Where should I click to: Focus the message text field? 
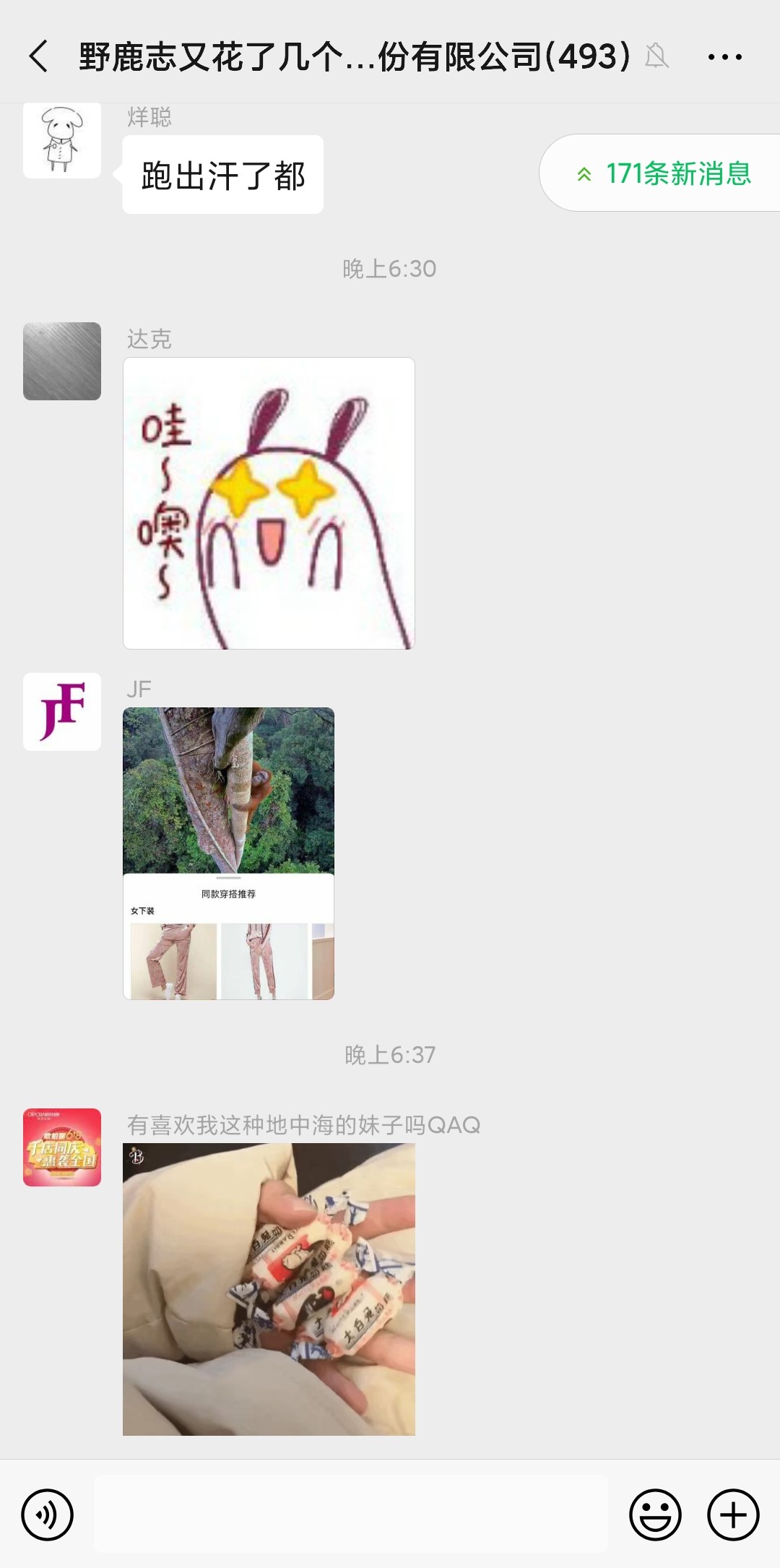pos(351,1515)
